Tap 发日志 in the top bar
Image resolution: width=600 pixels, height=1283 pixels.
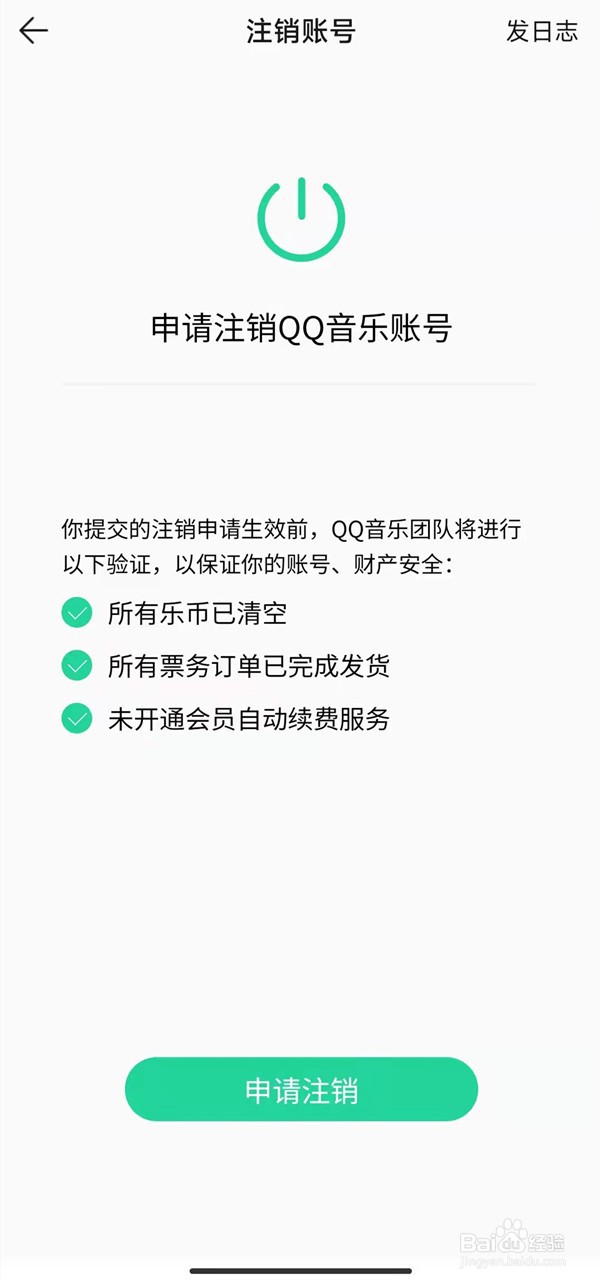point(542,31)
